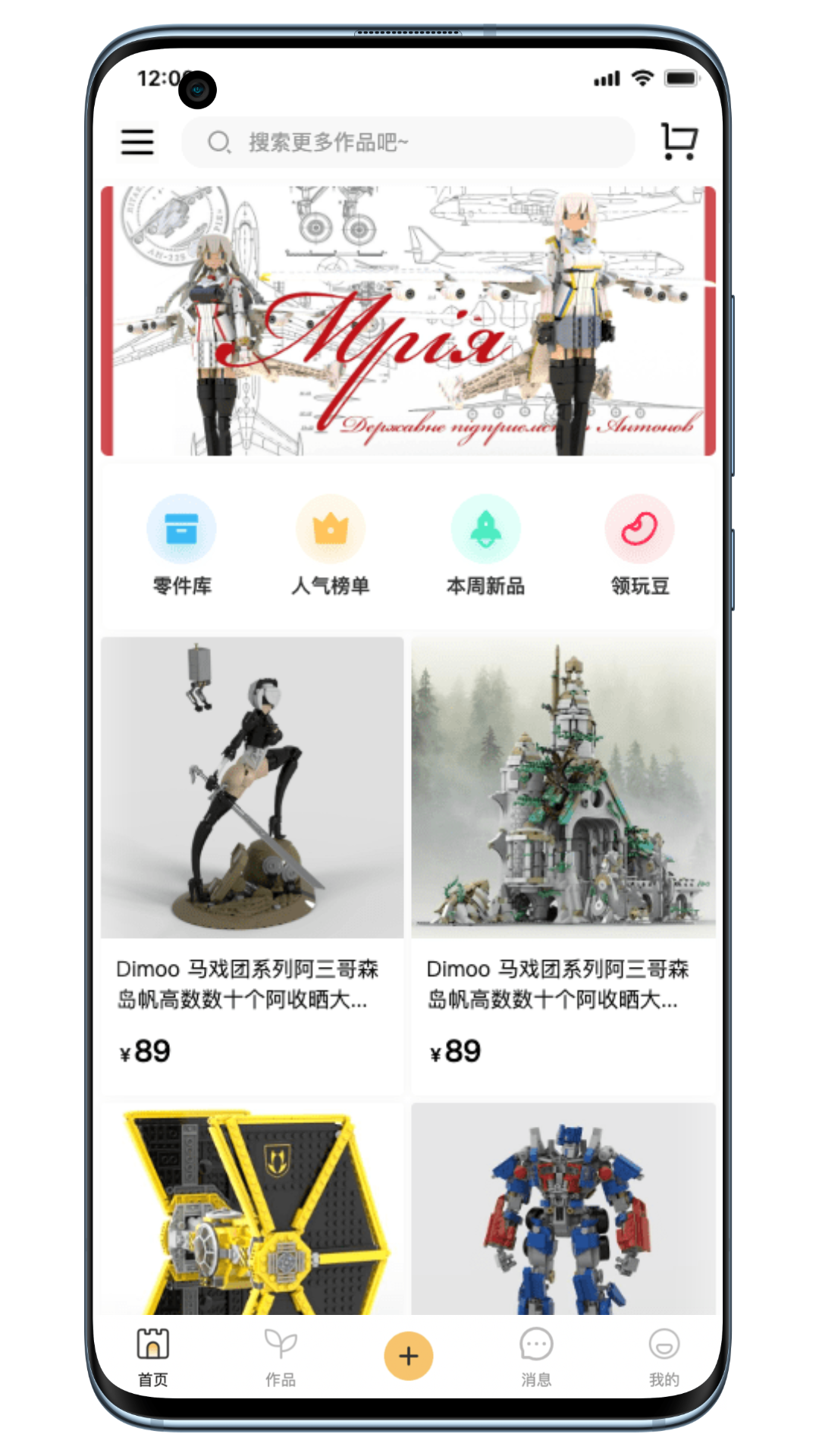Open the 我的 profile tab

[664, 1356]
